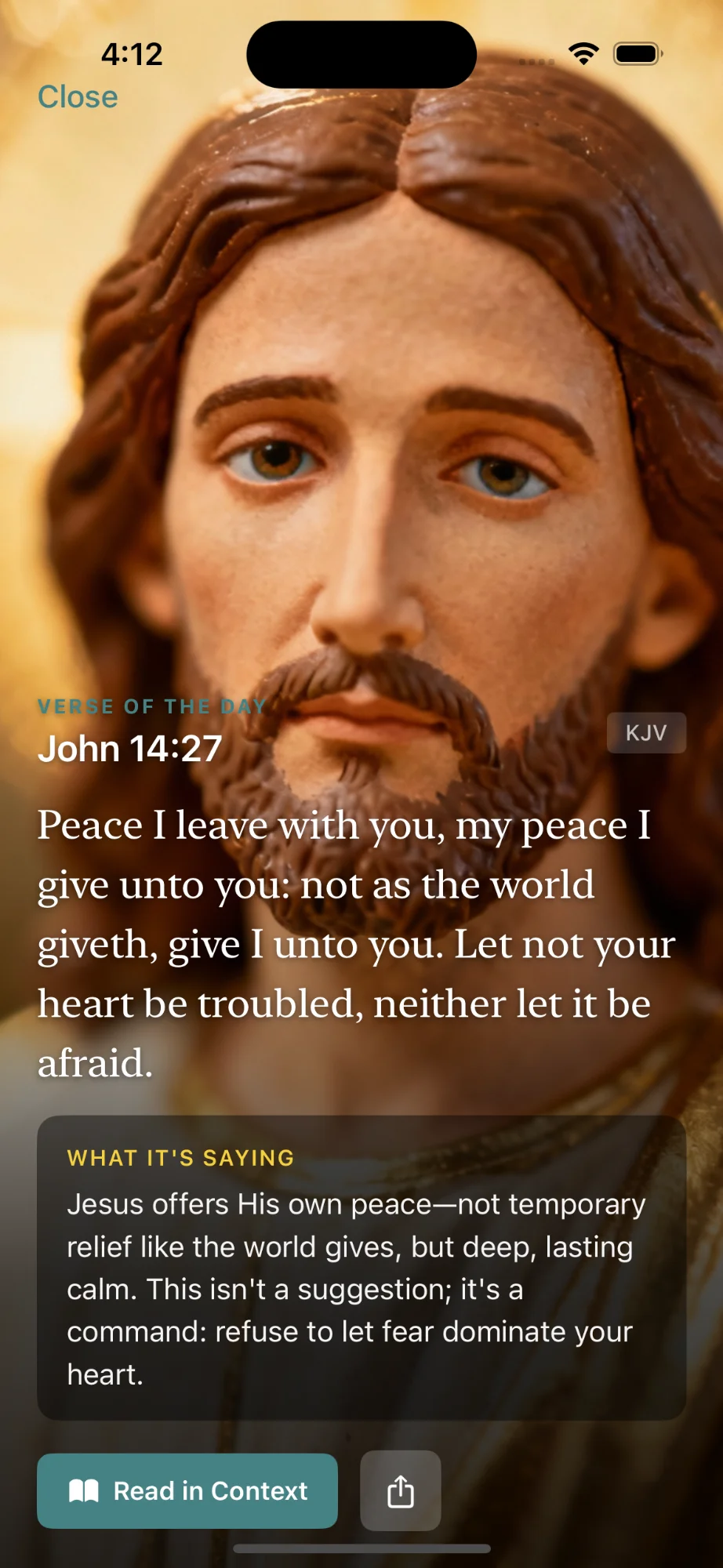Tap the cellular signal dots indicator
The height and width of the screenshot is (1568, 723).
[533, 61]
